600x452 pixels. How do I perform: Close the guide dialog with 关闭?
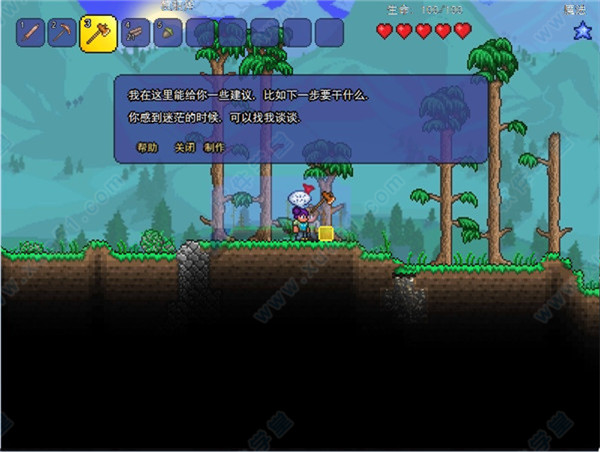point(184,147)
